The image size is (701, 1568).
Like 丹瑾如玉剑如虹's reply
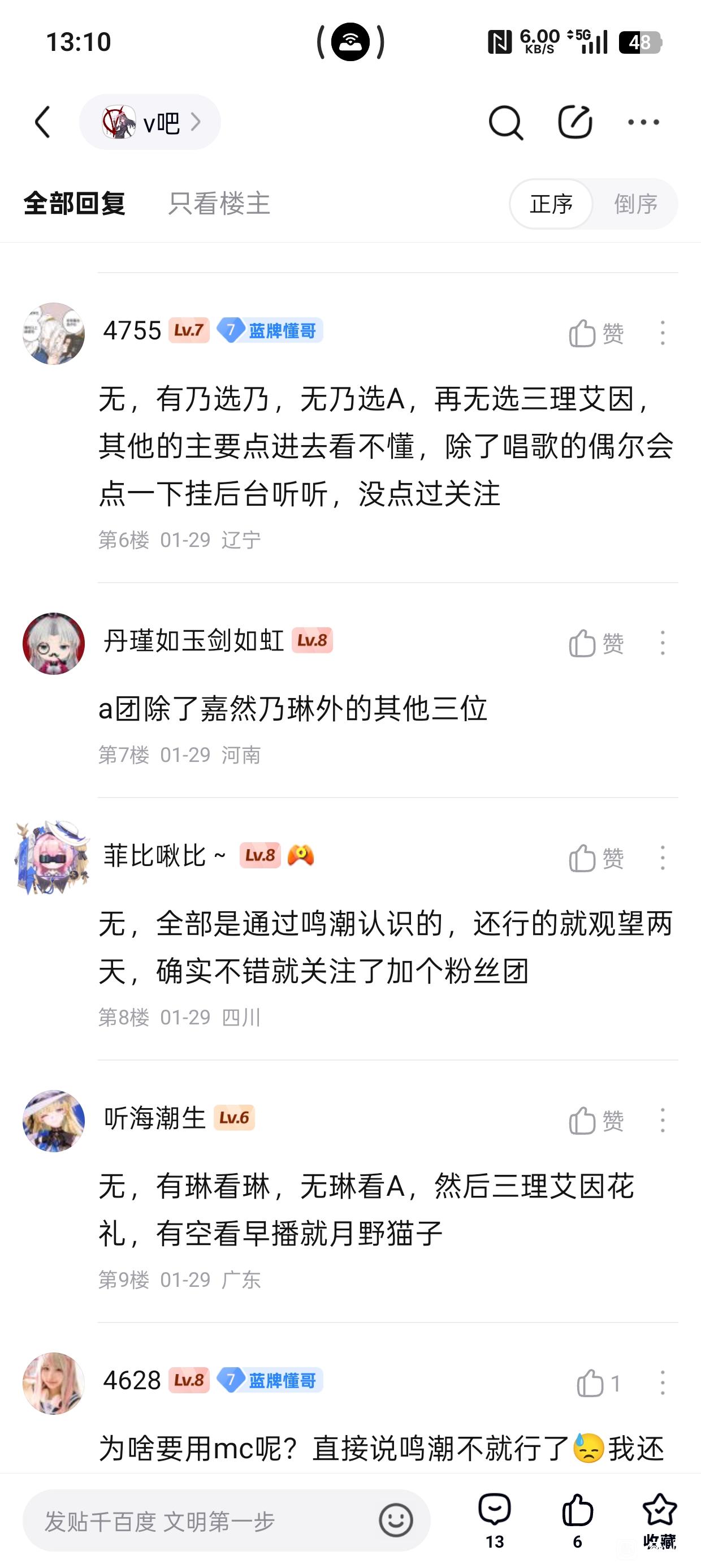coord(596,643)
